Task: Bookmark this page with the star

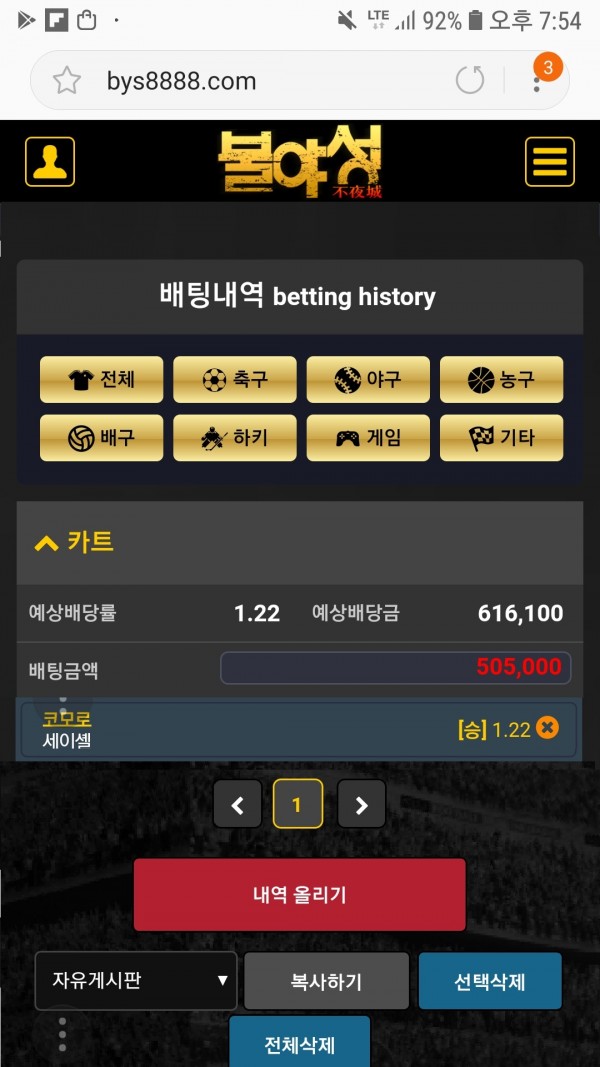Action: point(67,82)
